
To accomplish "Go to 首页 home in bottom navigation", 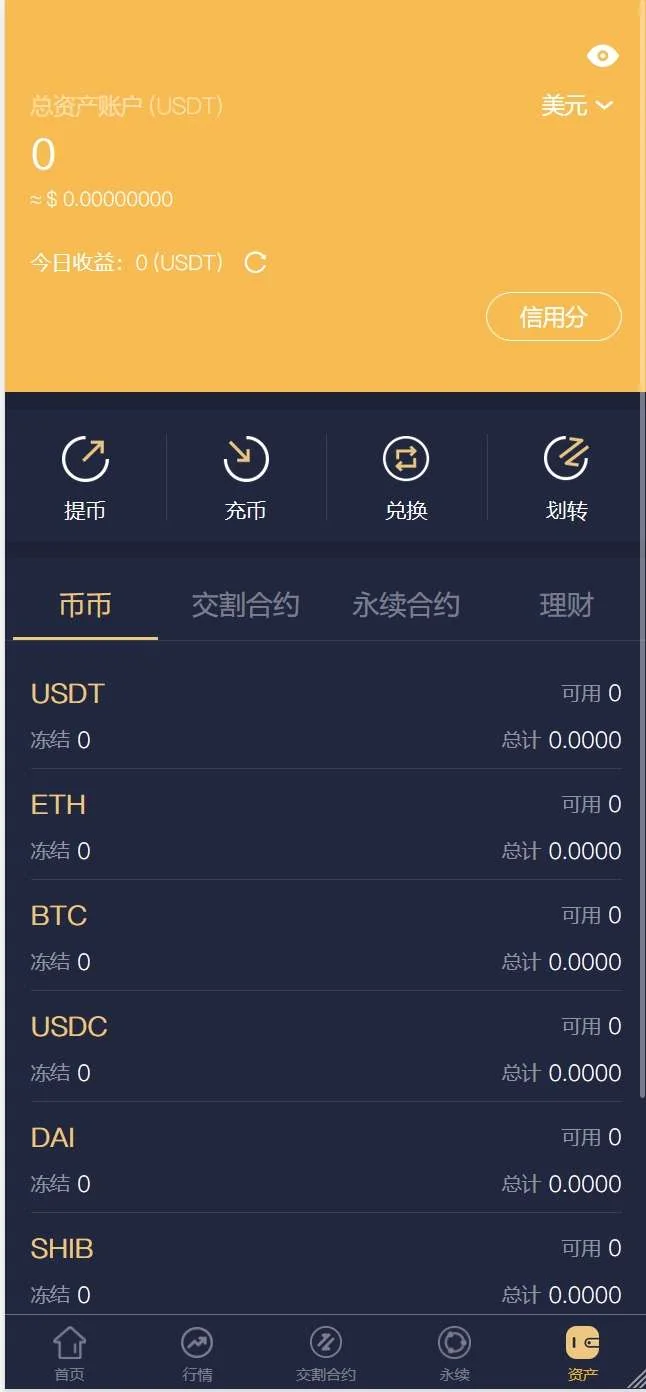I will pyautogui.click(x=69, y=1352).
